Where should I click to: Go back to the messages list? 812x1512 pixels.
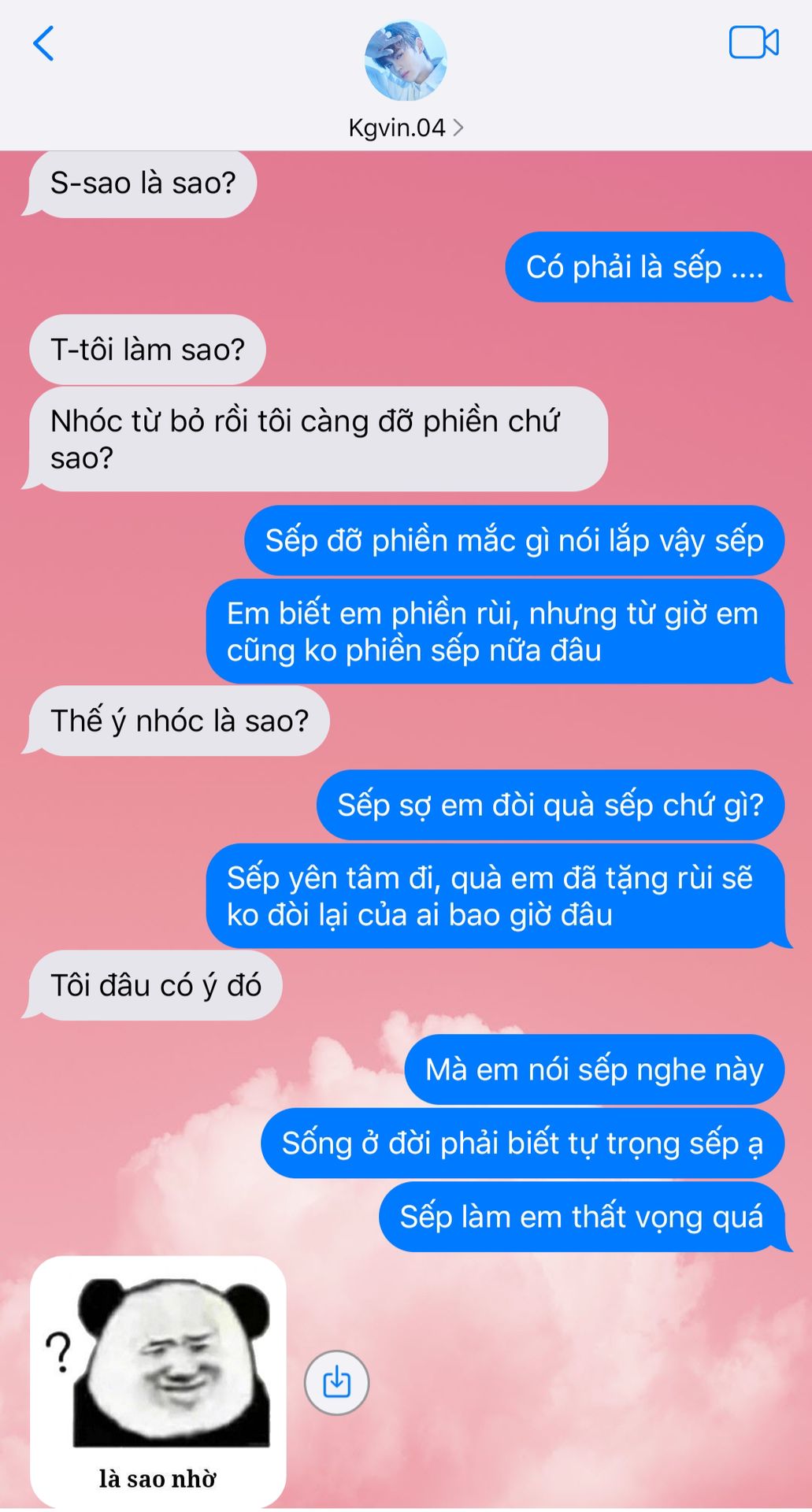pos(43,43)
